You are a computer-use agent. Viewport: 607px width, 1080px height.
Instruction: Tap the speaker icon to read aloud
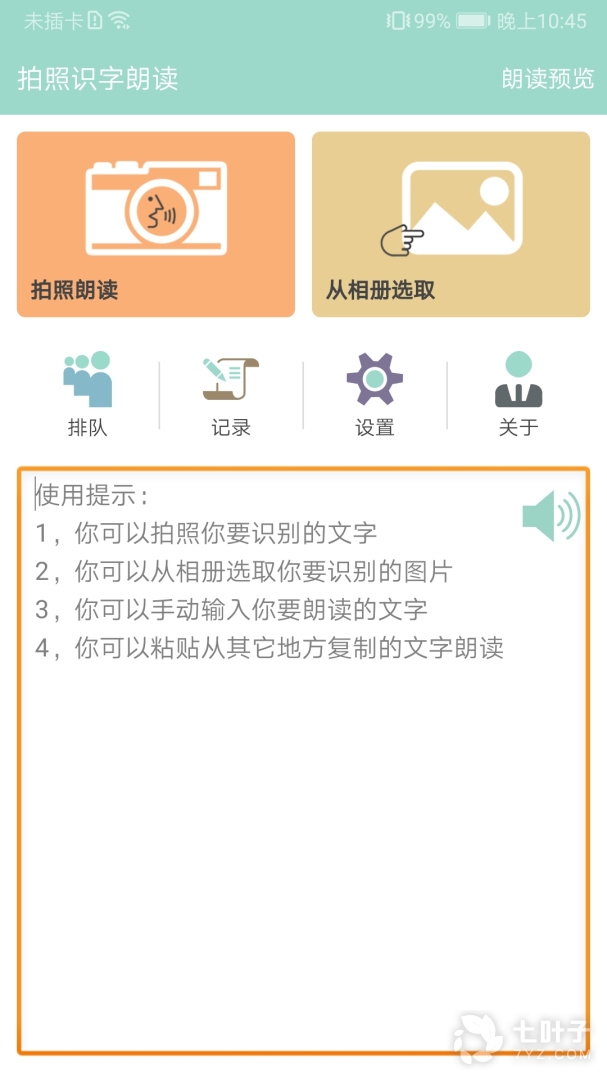click(x=551, y=516)
